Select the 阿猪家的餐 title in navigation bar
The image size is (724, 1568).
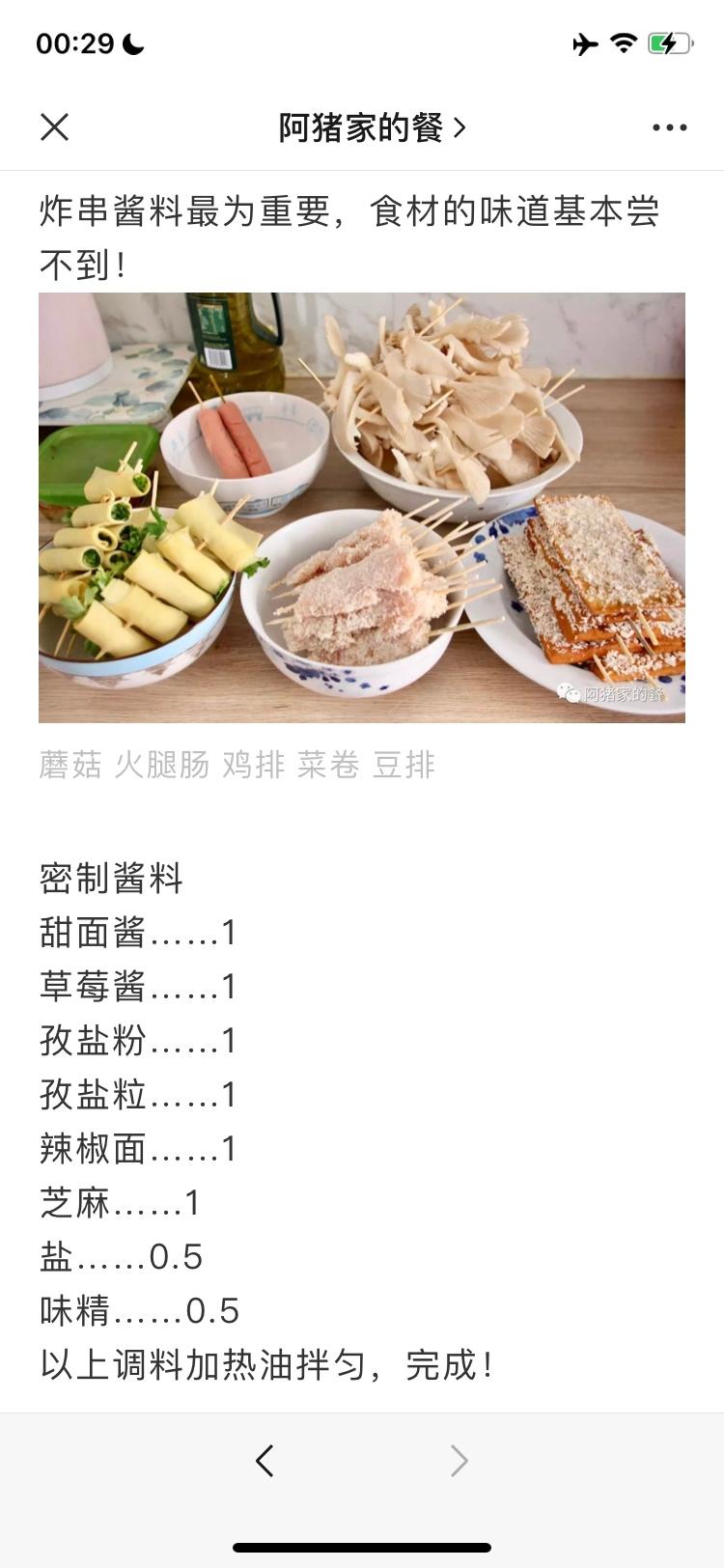(362, 126)
